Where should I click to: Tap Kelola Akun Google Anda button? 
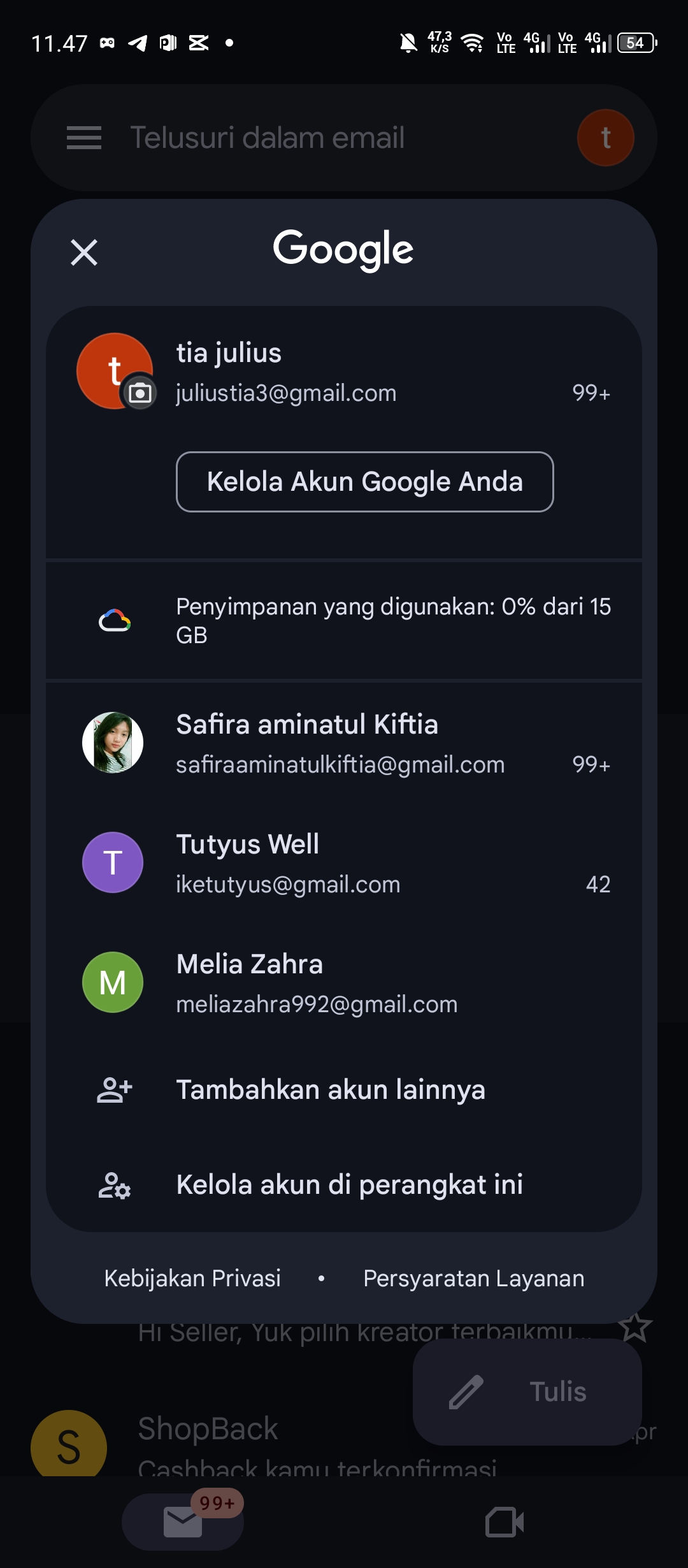(365, 482)
